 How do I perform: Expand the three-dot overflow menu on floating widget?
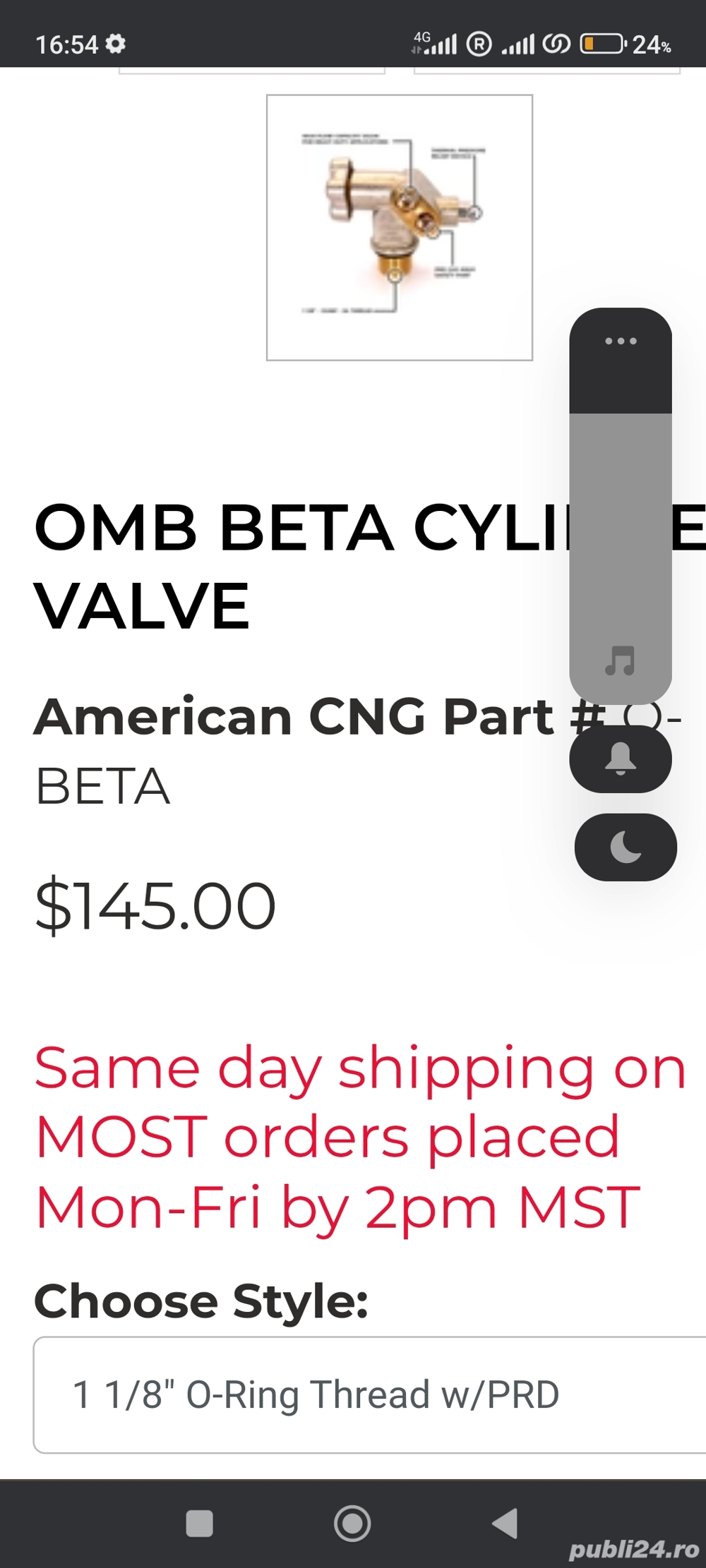click(x=620, y=341)
